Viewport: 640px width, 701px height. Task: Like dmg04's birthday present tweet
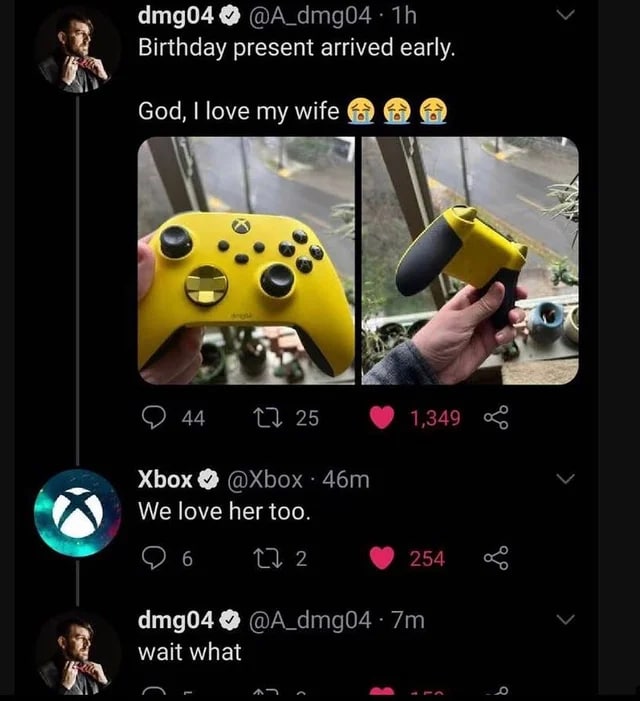(x=382, y=418)
